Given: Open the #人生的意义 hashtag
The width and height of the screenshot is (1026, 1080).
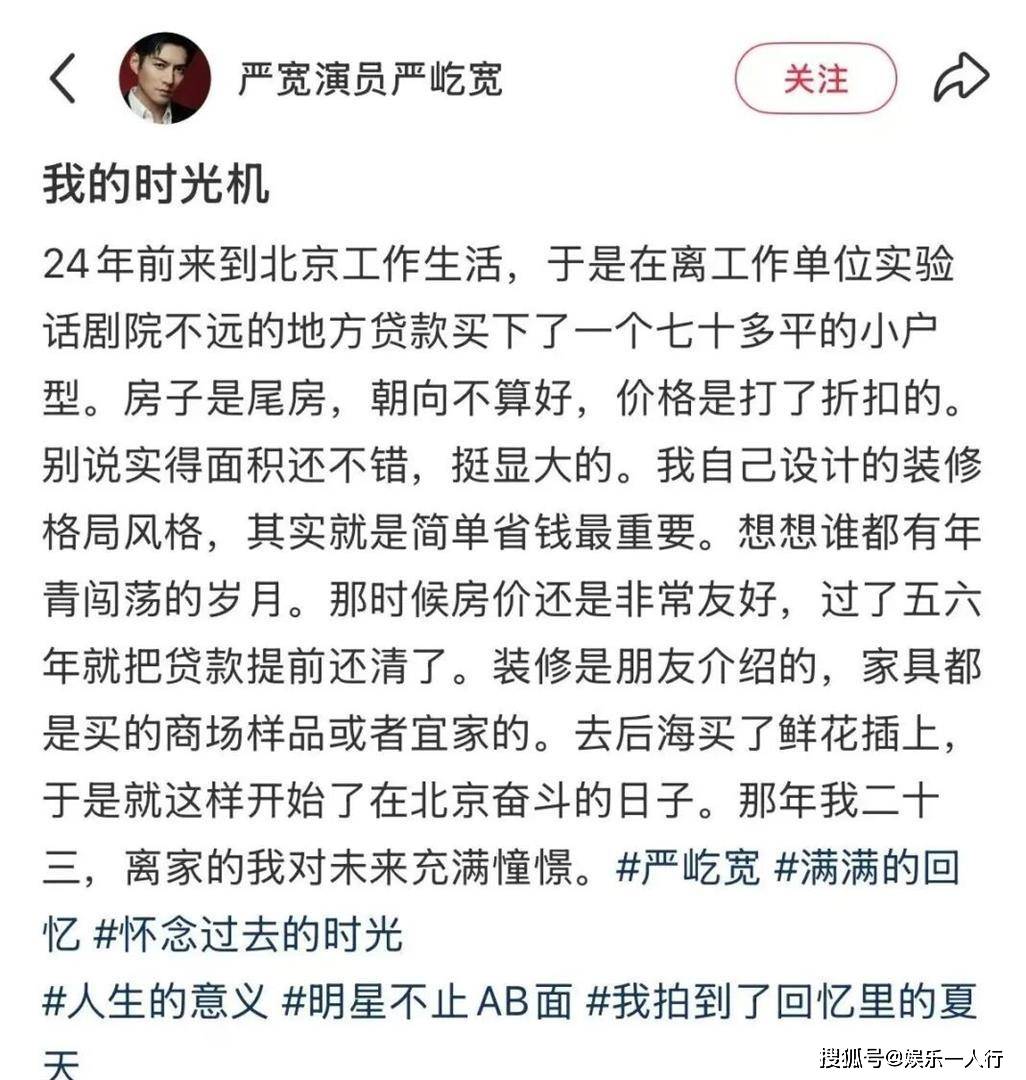Looking at the screenshot, I should coord(155,1002).
